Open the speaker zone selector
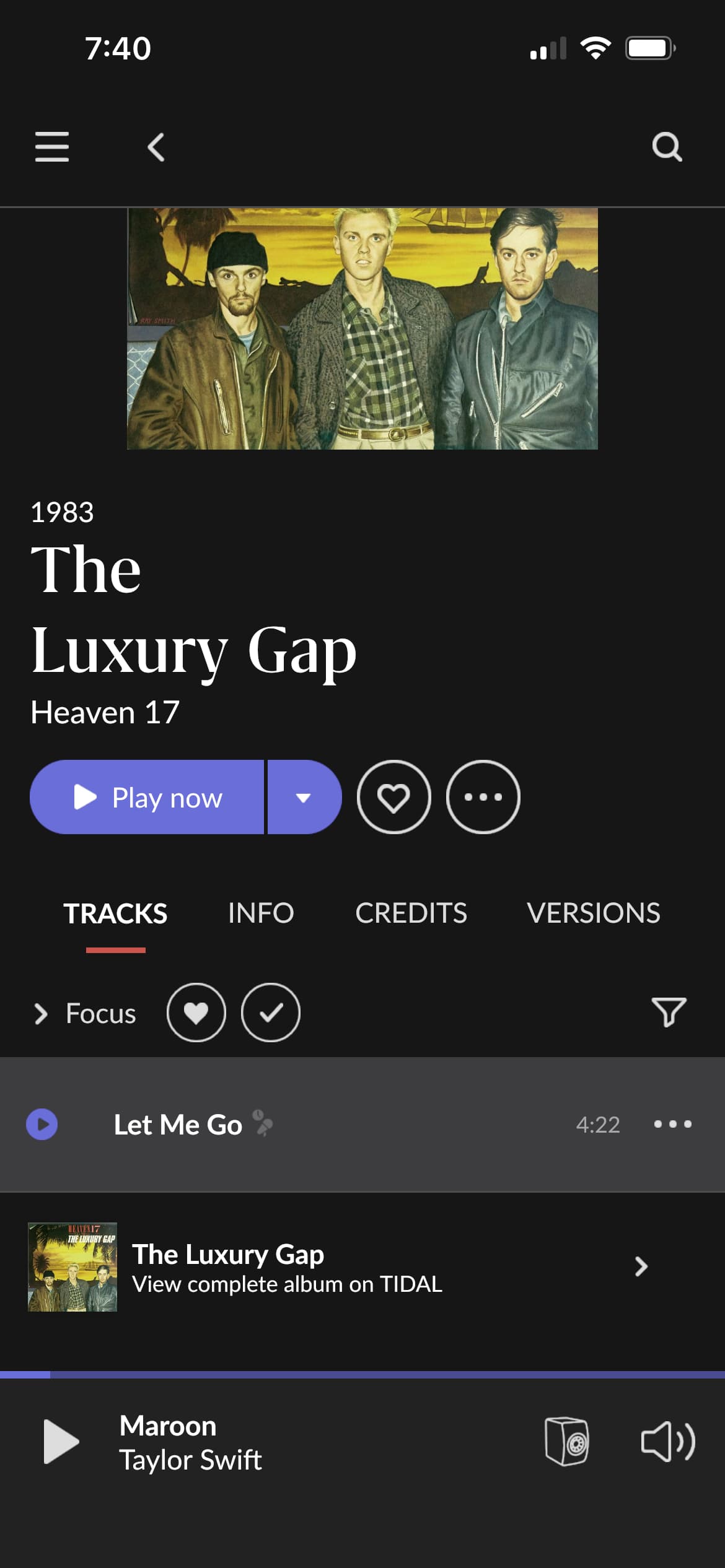 click(566, 1442)
